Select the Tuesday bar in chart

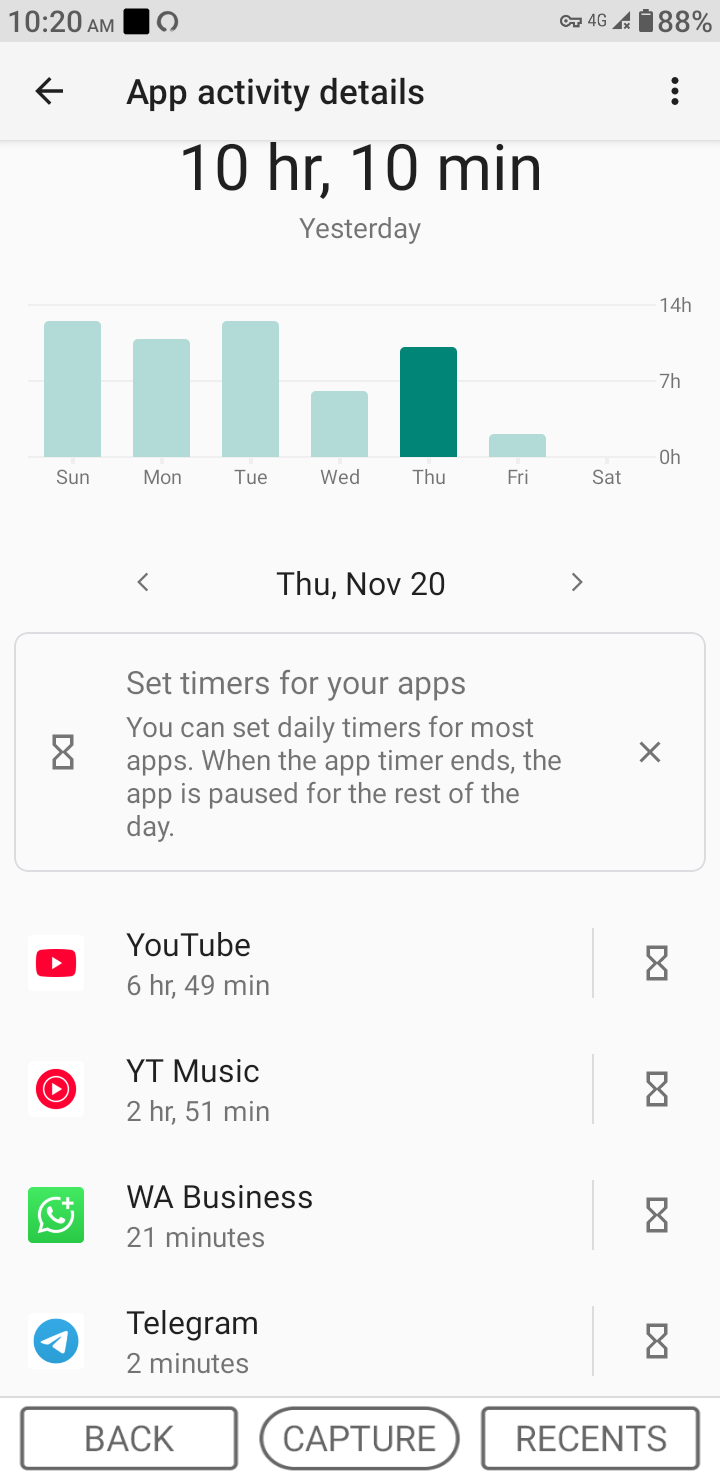coord(250,389)
